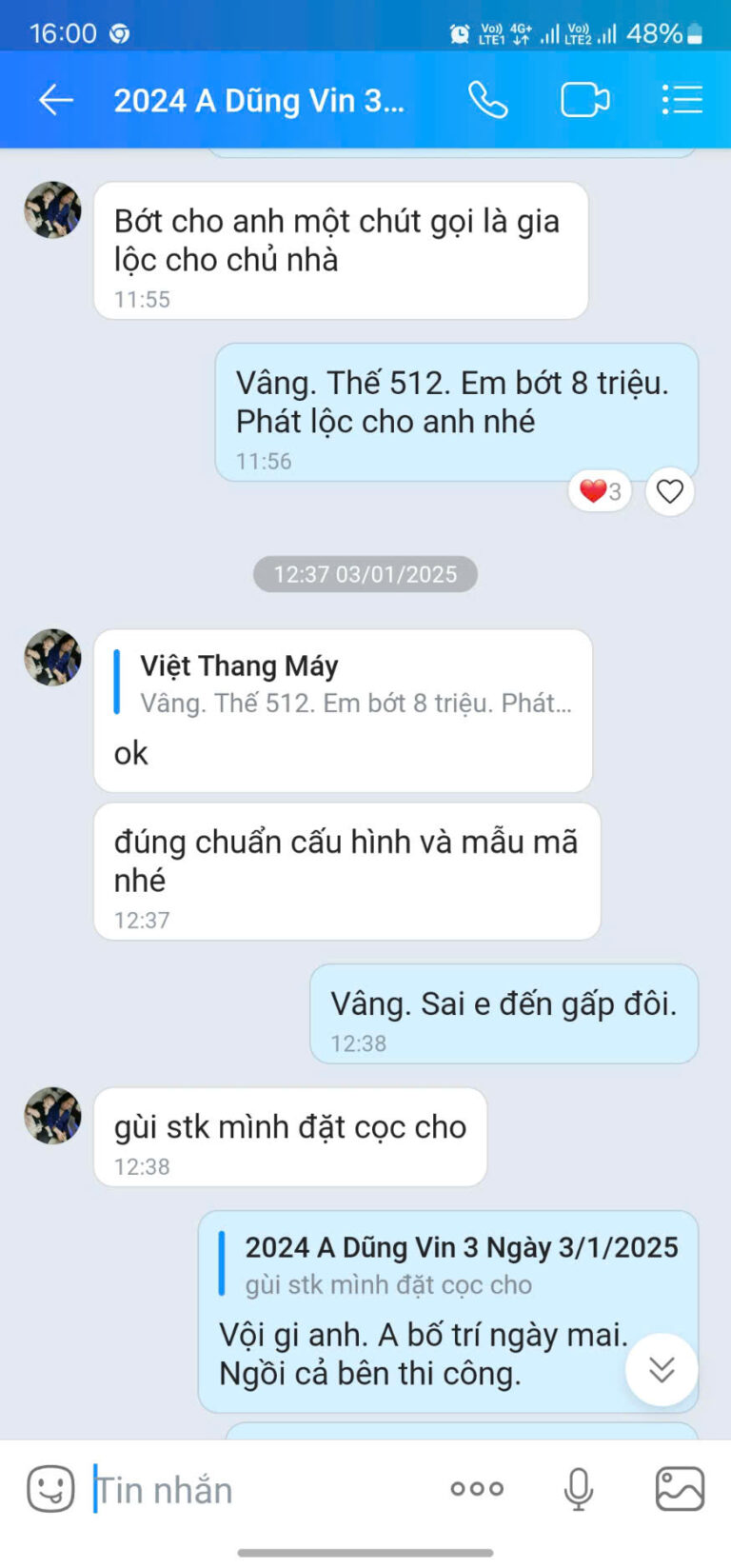Open more attachment options
Screen dimensions: 731x1568
477,1488
